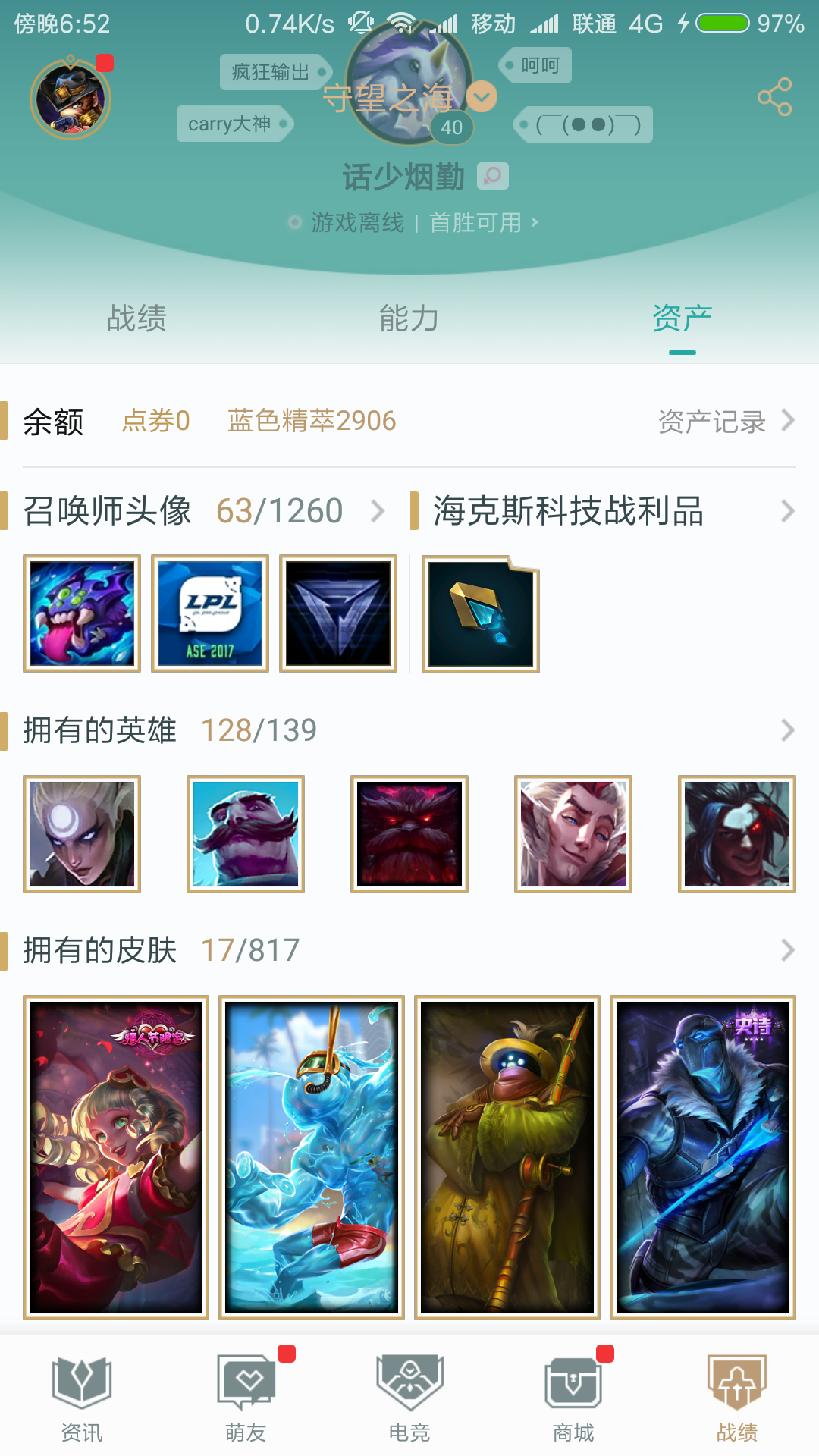This screenshot has width=819, height=1456.
Task: Open the 情人节限定 skin card
Action: click(116, 1157)
